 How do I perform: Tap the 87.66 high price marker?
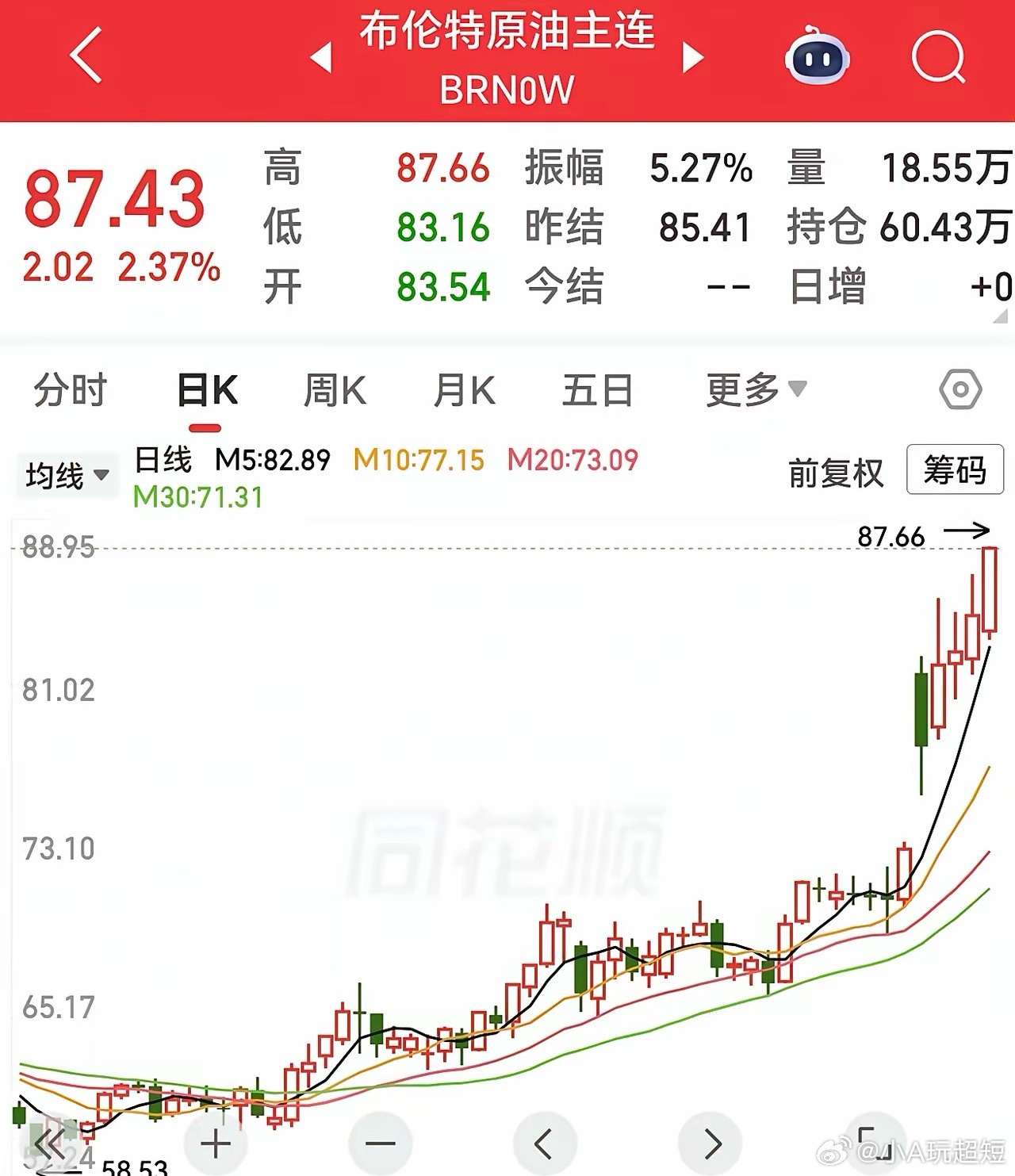tap(890, 535)
